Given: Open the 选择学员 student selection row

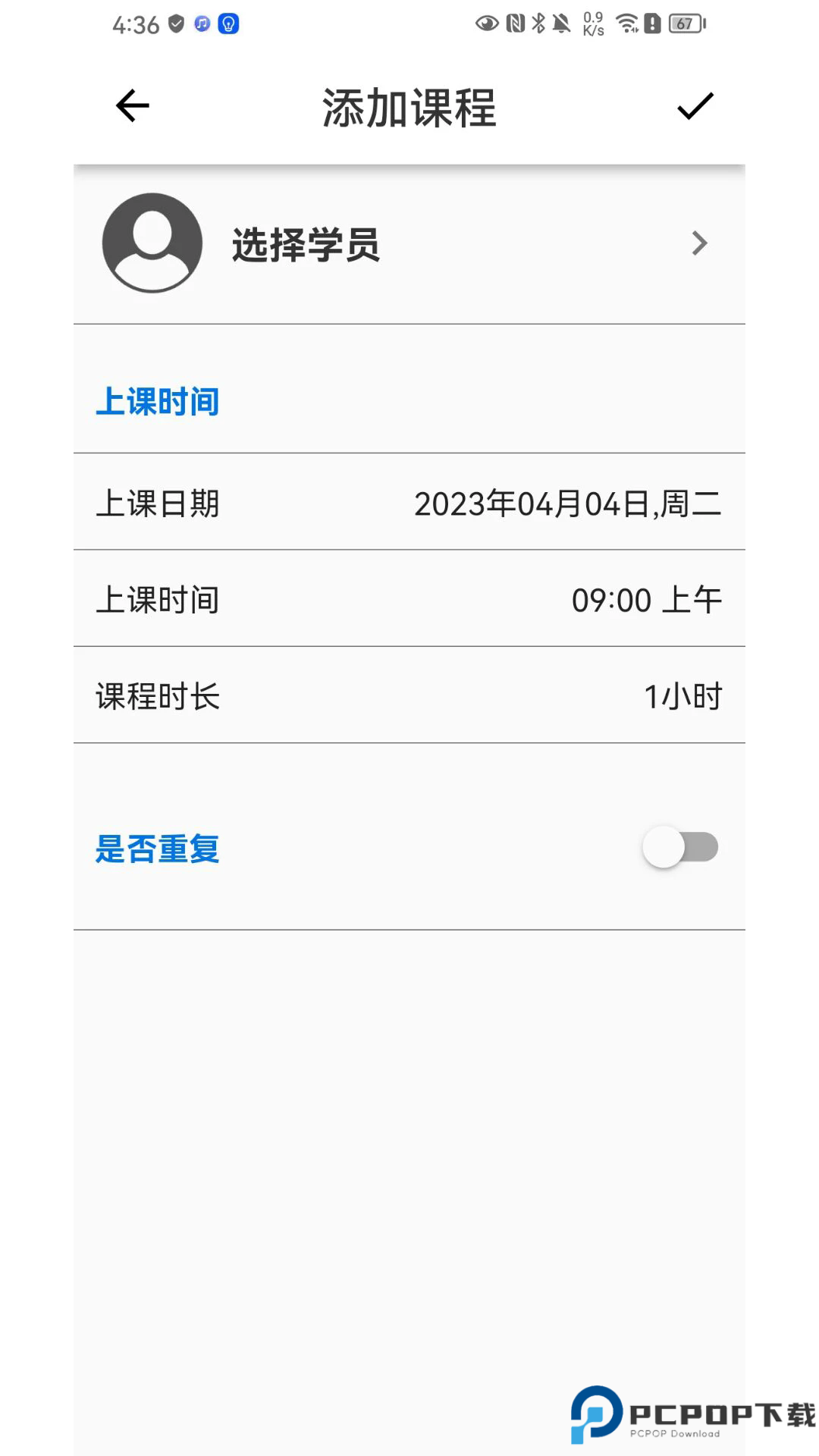Looking at the screenshot, I should pyautogui.click(x=409, y=243).
